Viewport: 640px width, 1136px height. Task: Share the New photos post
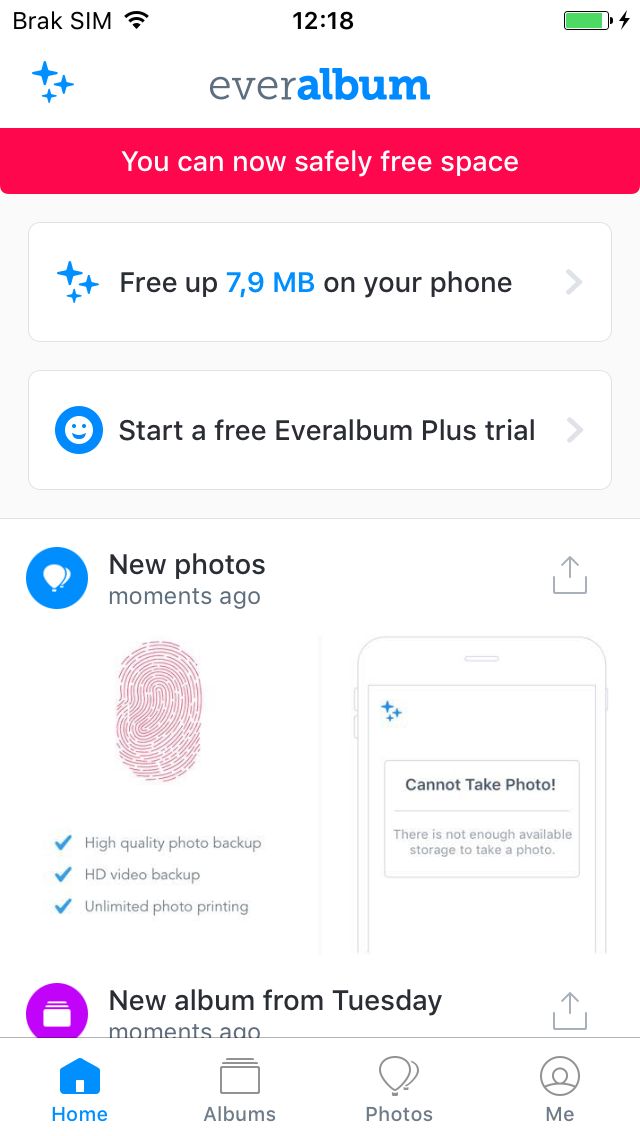point(570,576)
